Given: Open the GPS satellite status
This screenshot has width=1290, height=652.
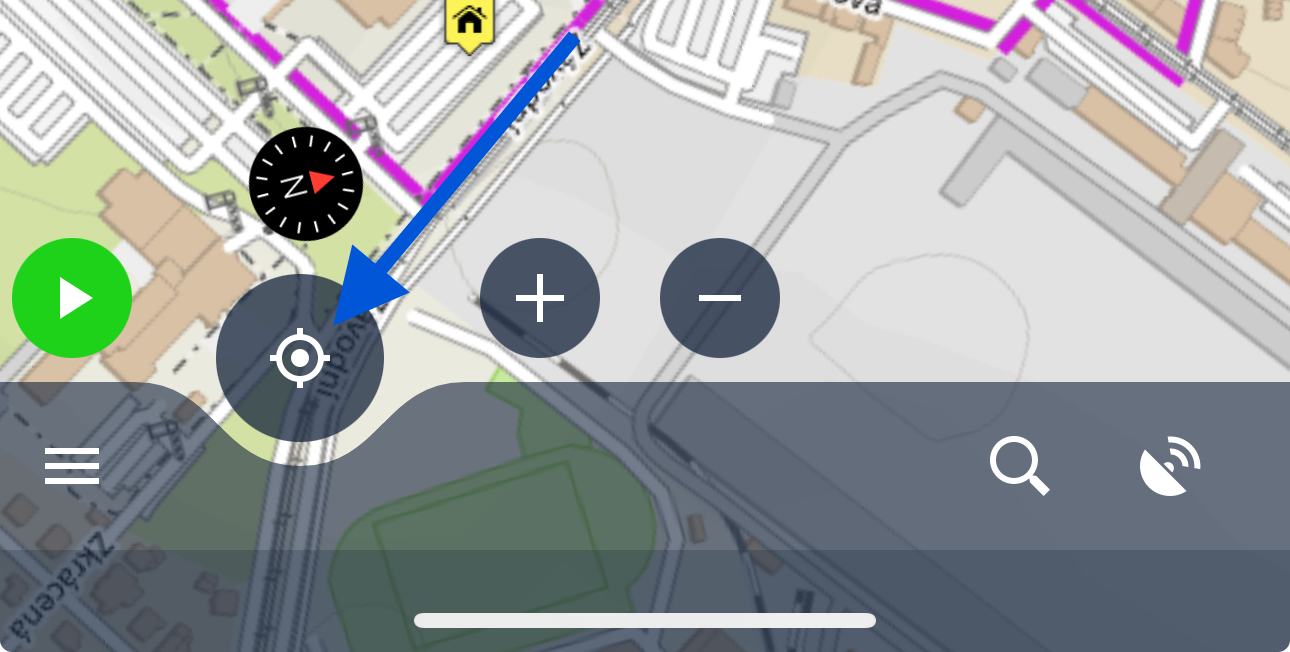Looking at the screenshot, I should tap(1170, 466).
